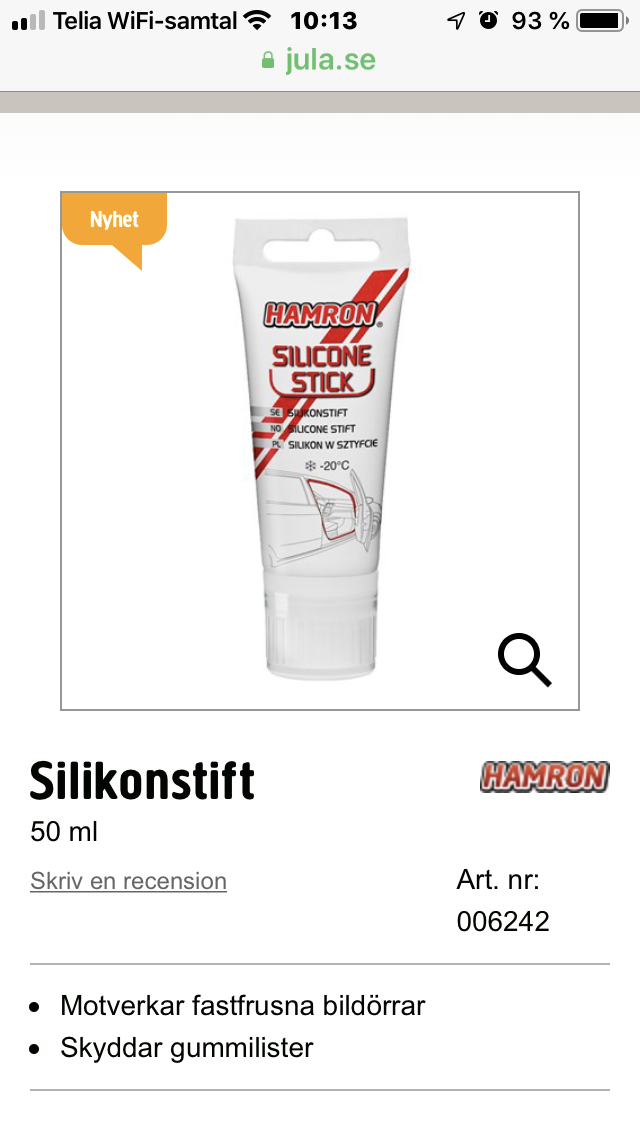The height and width of the screenshot is (1136, 640).
Task: Tap the jula.se address bar
Action: (319, 60)
